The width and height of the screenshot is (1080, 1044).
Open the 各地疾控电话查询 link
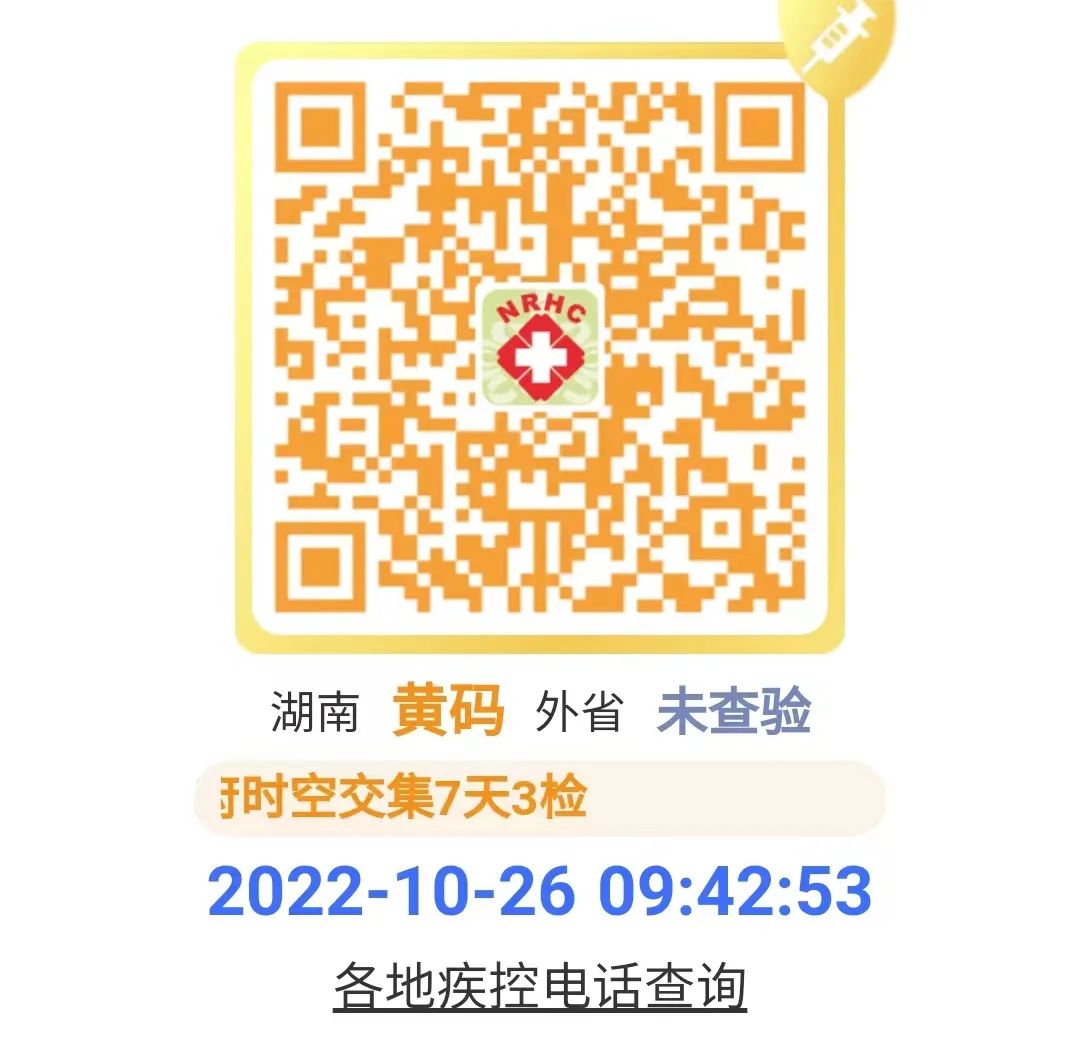pyautogui.click(x=540, y=986)
